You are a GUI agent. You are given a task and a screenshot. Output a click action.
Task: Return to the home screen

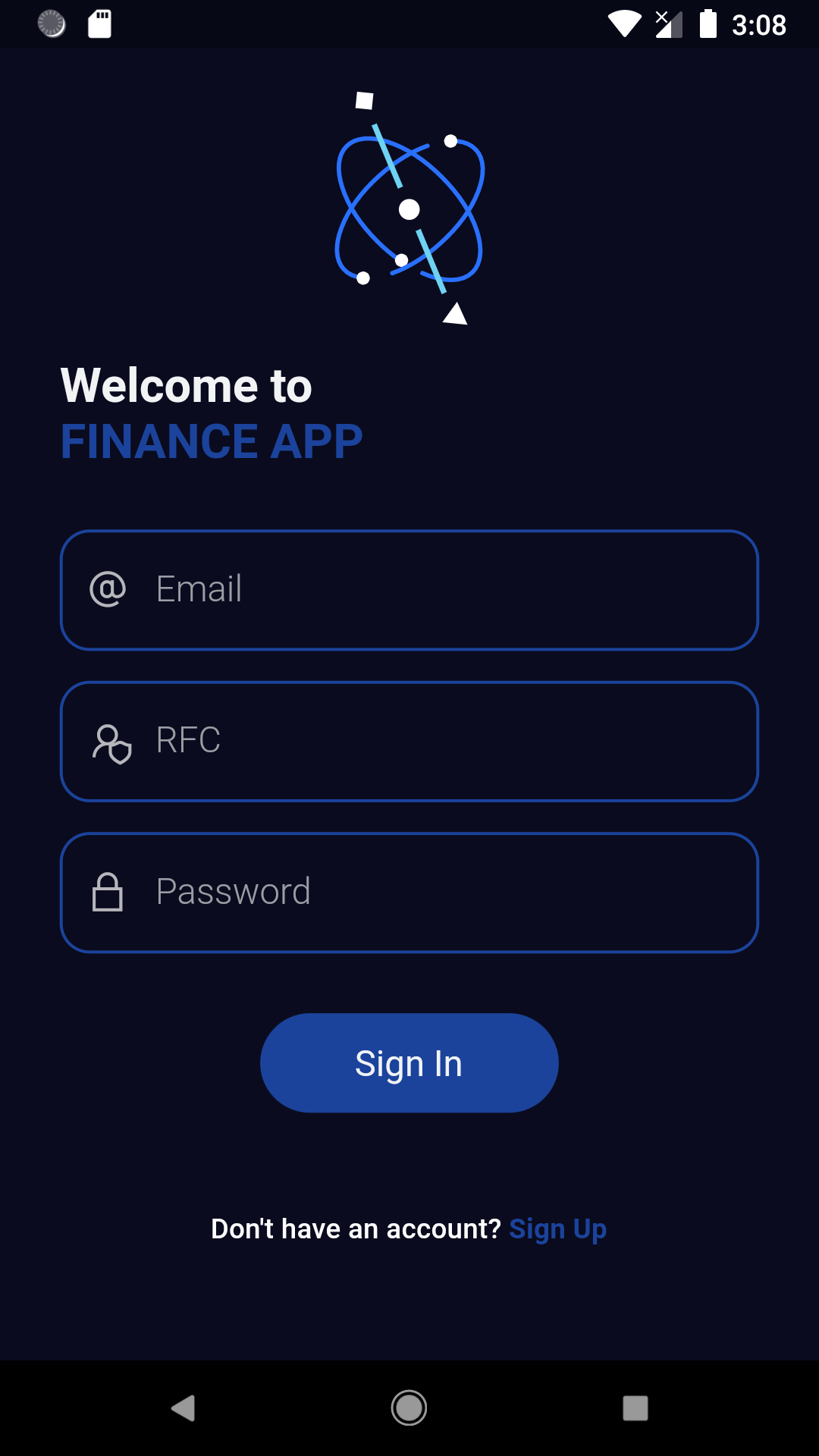[x=409, y=1408]
